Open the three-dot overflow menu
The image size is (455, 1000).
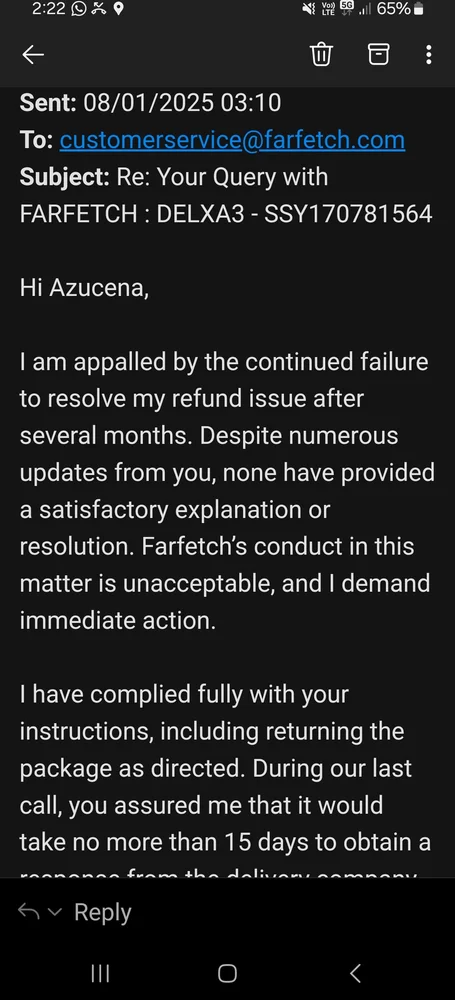(429, 55)
